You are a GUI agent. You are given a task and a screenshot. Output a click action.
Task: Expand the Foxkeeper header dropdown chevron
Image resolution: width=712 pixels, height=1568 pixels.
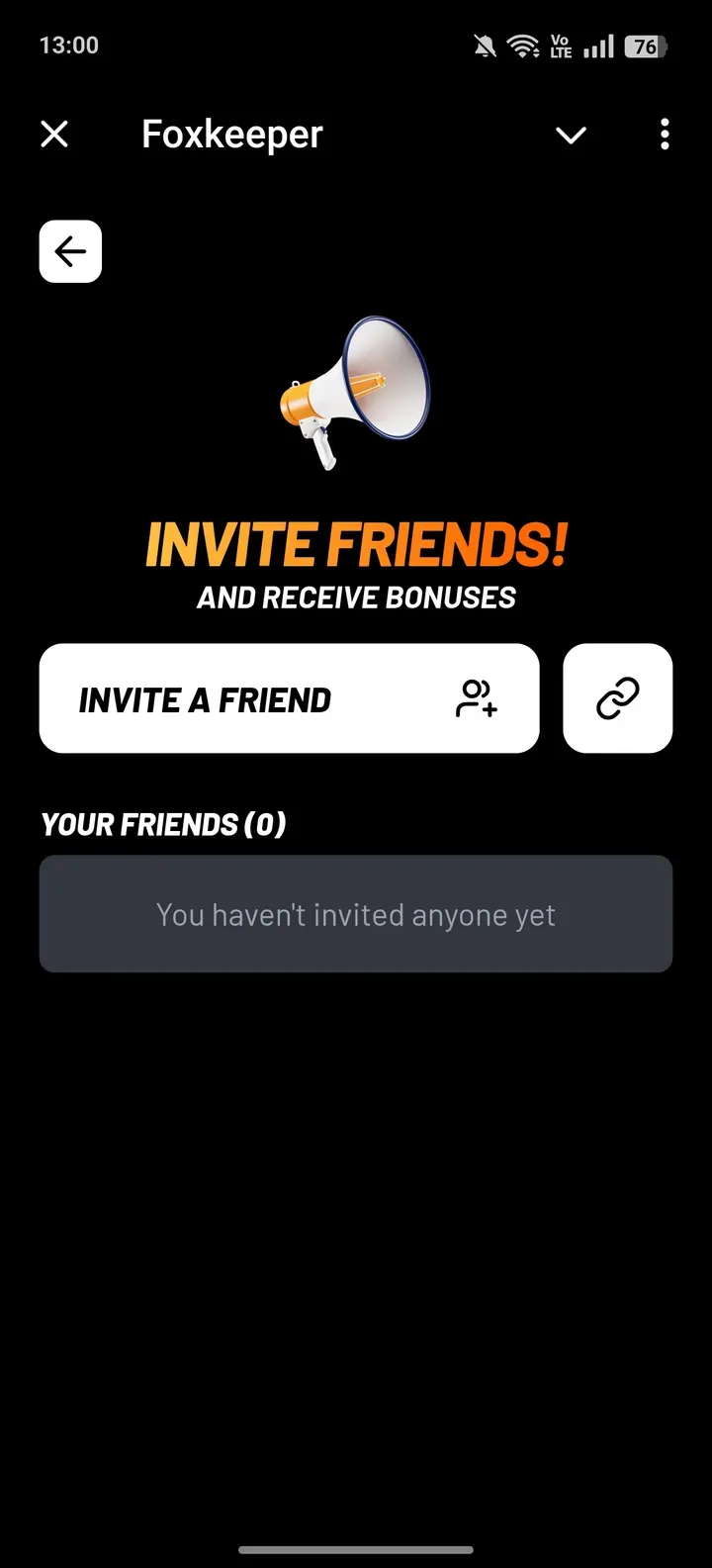tap(571, 135)
